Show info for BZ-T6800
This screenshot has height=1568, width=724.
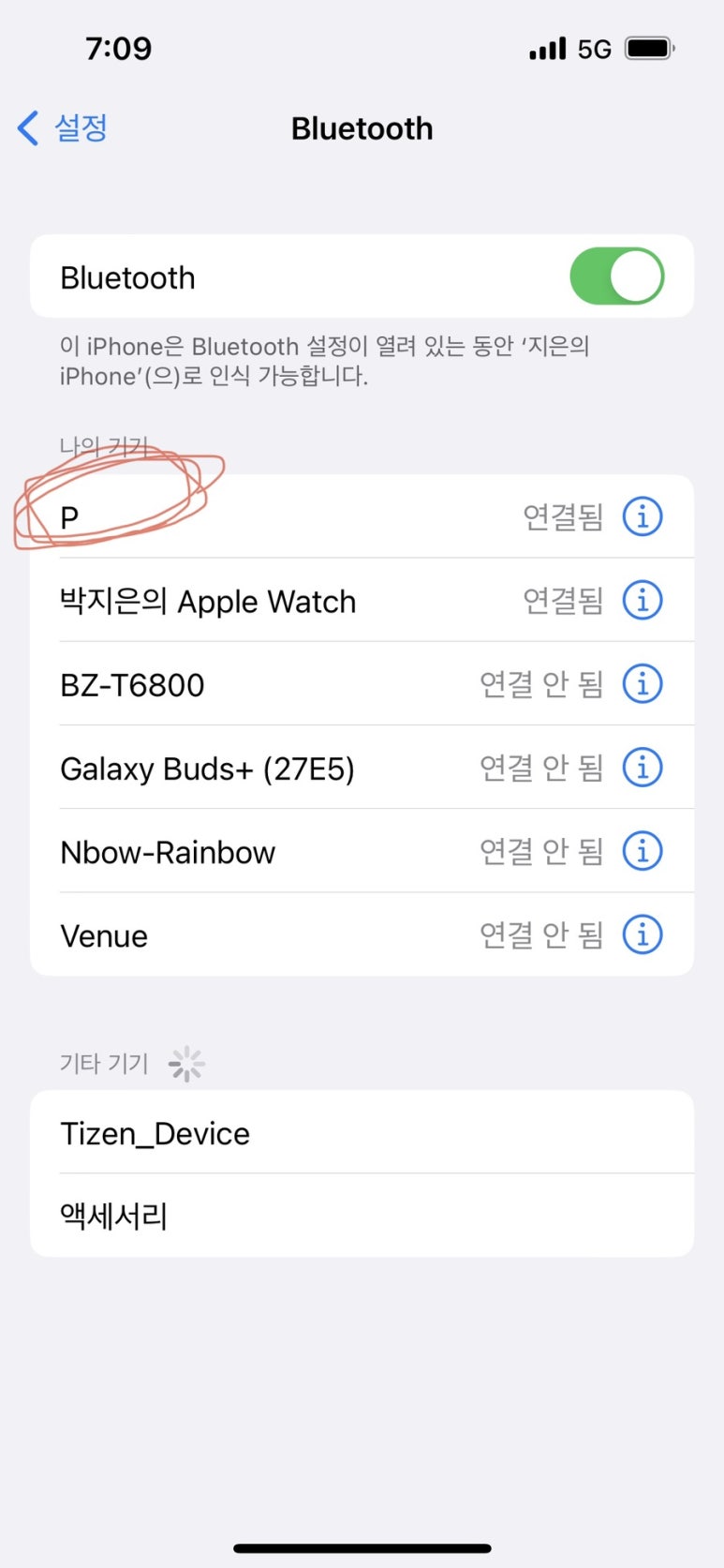pos(643,684)
